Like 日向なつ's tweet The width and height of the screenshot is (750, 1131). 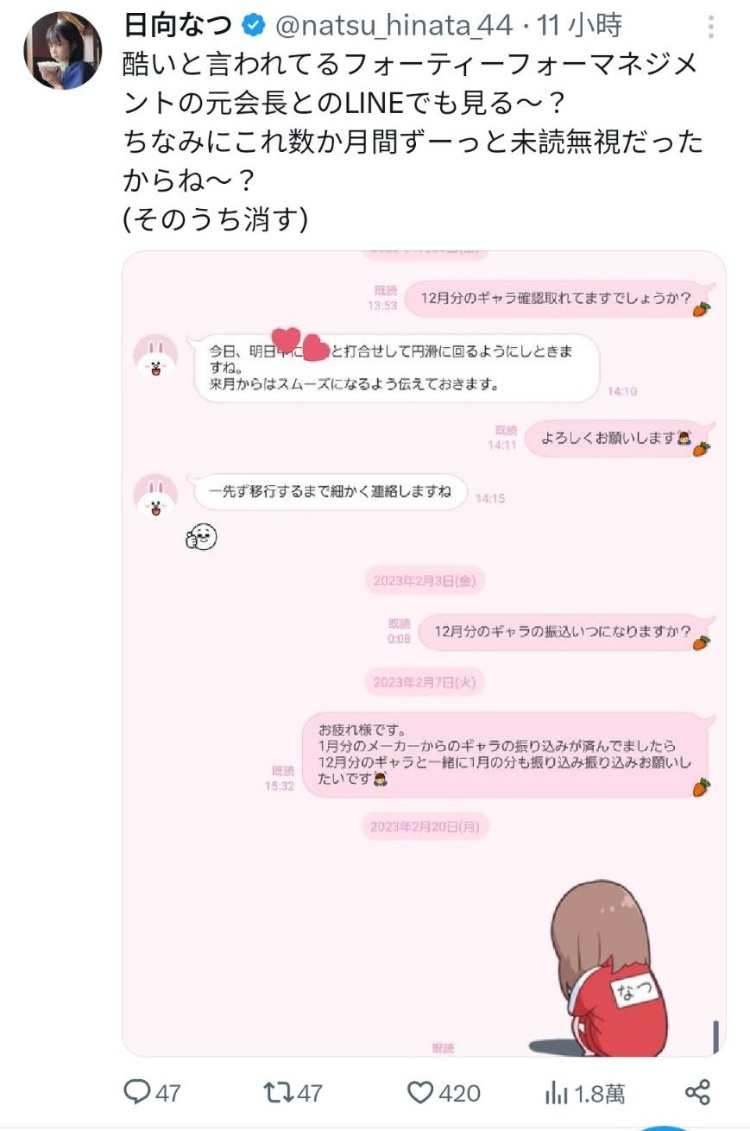pos(420,1092)
